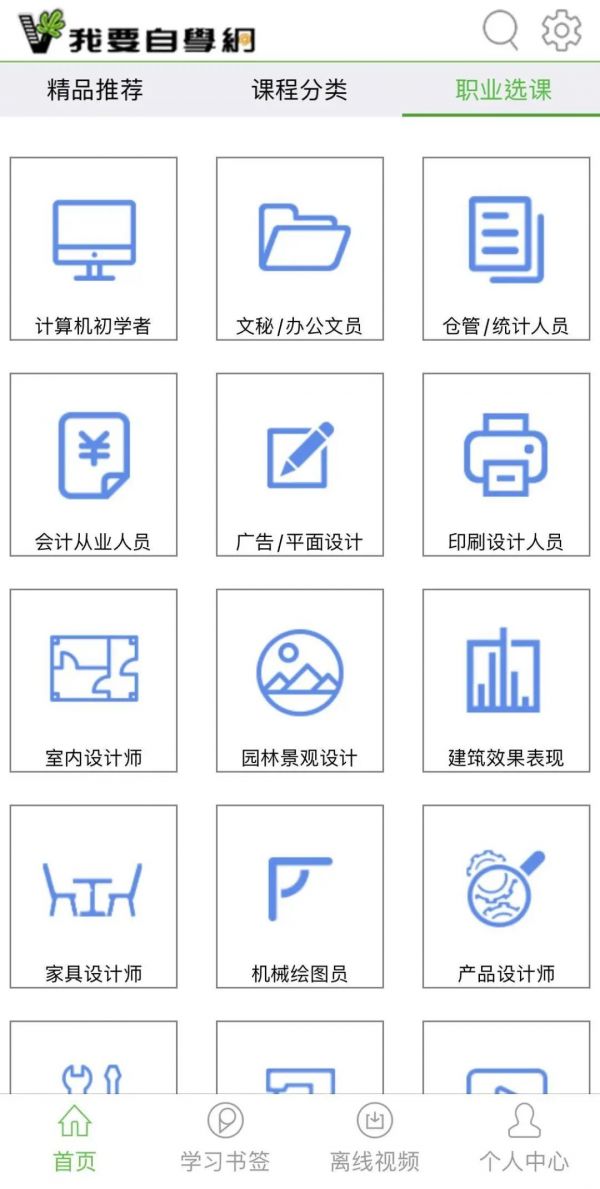Viewport: 600px width, 1189px height.
Task: Open the 园林景观设计 courses
Action: 300,680
